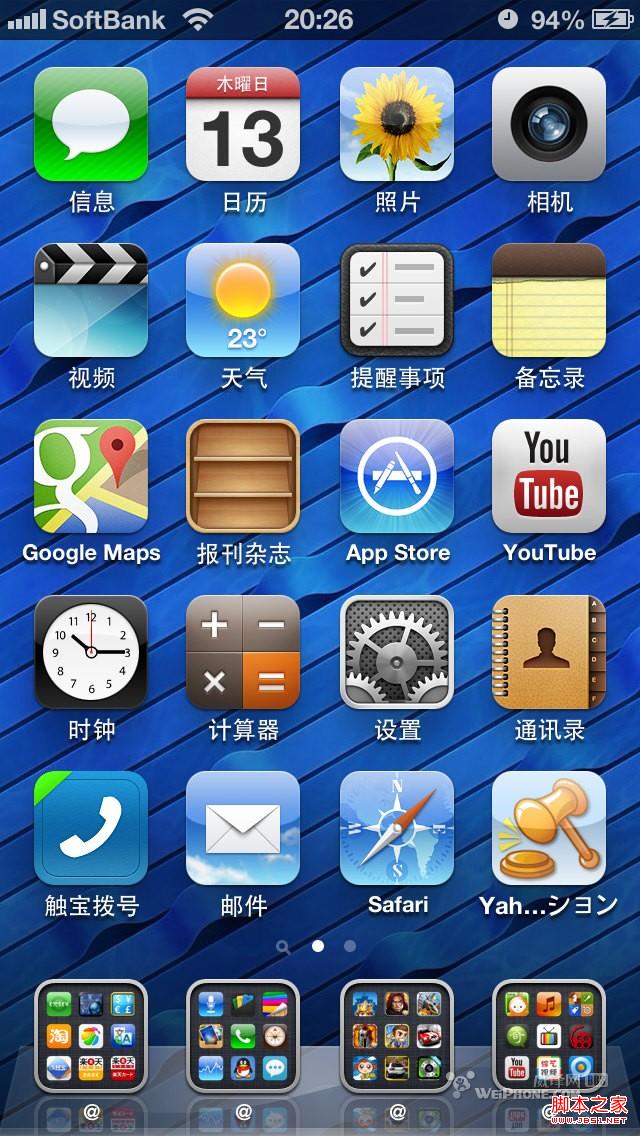Open 设置 Settings

pyautogui.click(x=397, y=652)
